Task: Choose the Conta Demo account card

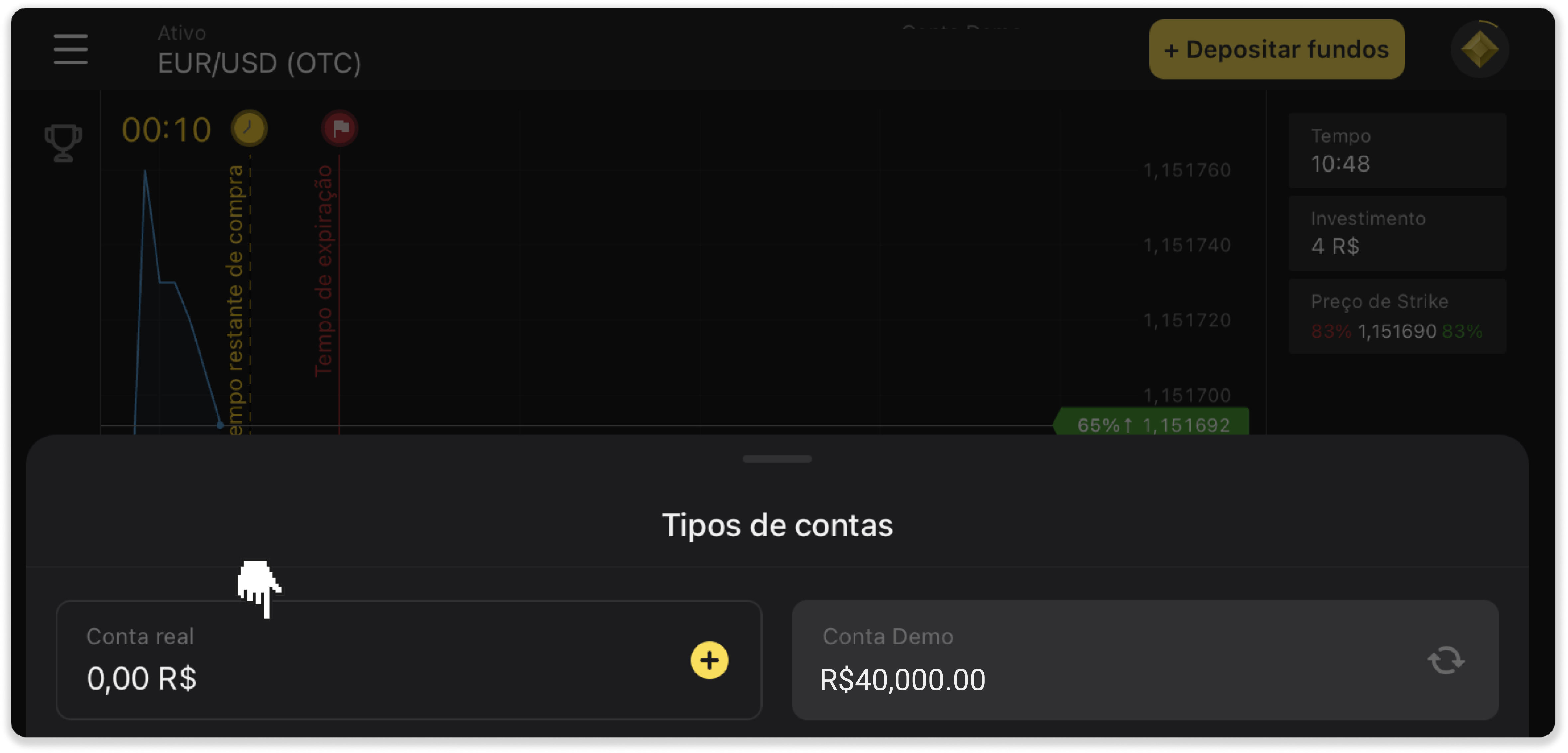Action: pyautogui.click(x=1096, y=660)
